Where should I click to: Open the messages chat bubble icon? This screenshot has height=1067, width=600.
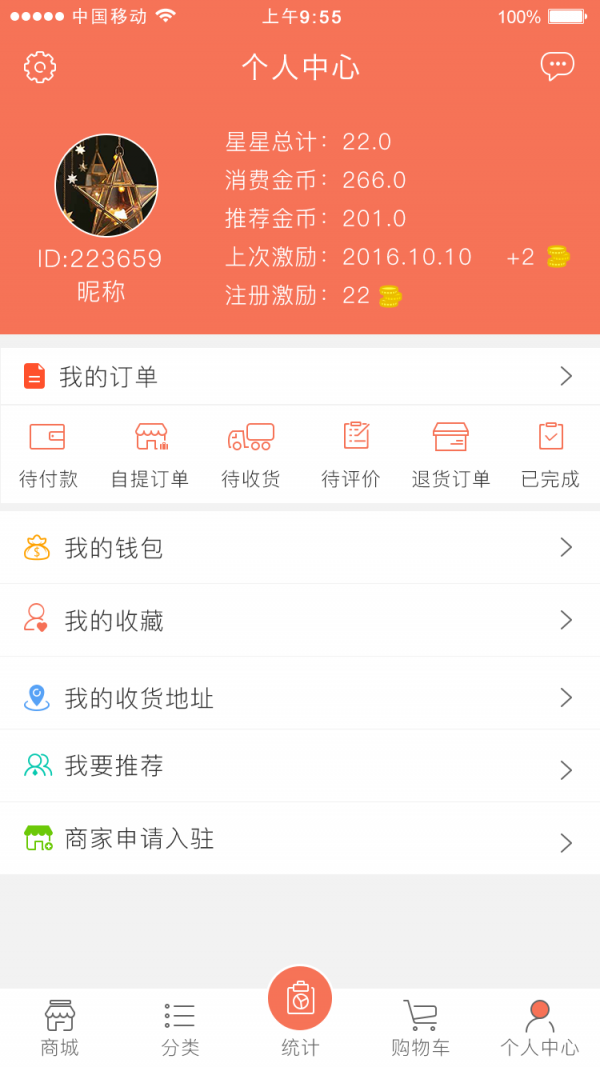(557, 67)
